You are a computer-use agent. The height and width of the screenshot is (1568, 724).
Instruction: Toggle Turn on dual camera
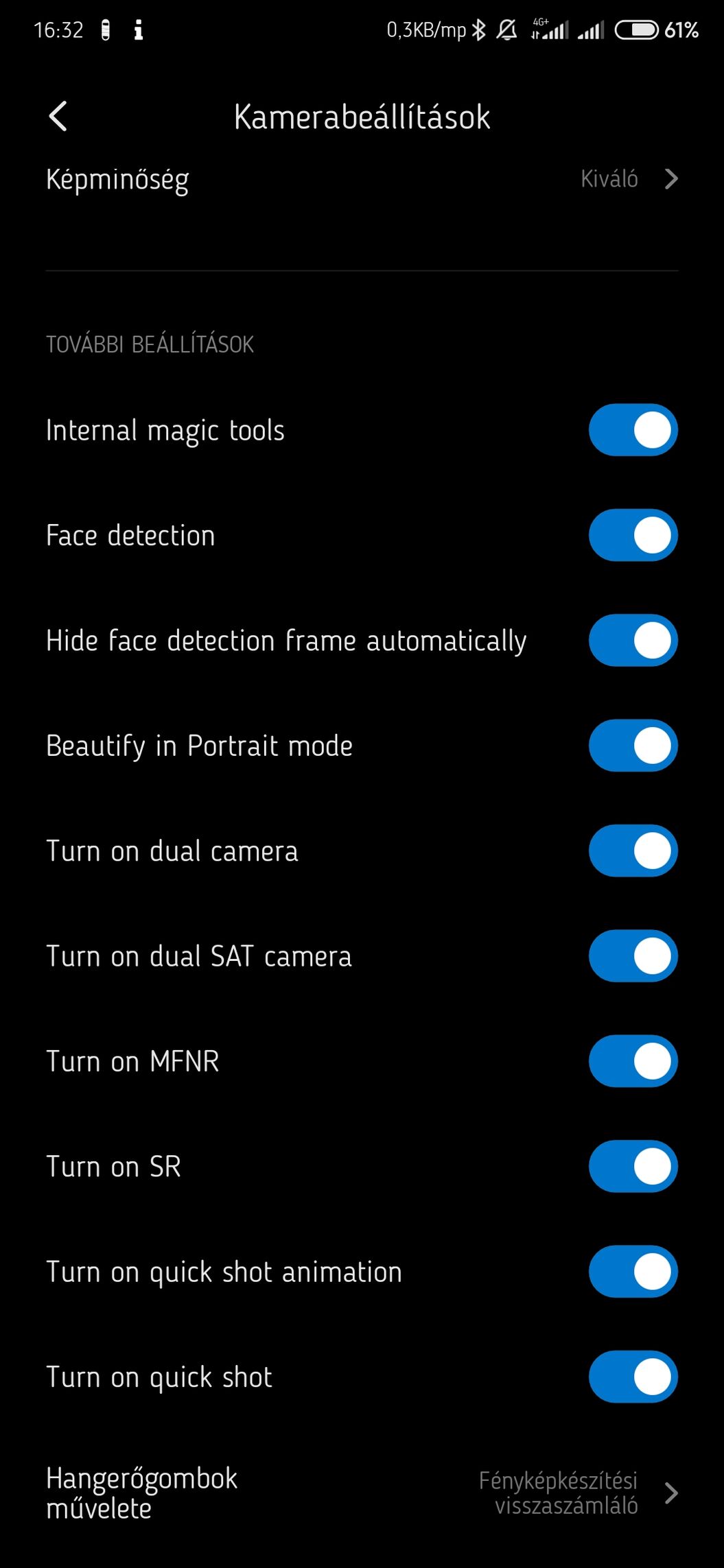pos(633,851)
